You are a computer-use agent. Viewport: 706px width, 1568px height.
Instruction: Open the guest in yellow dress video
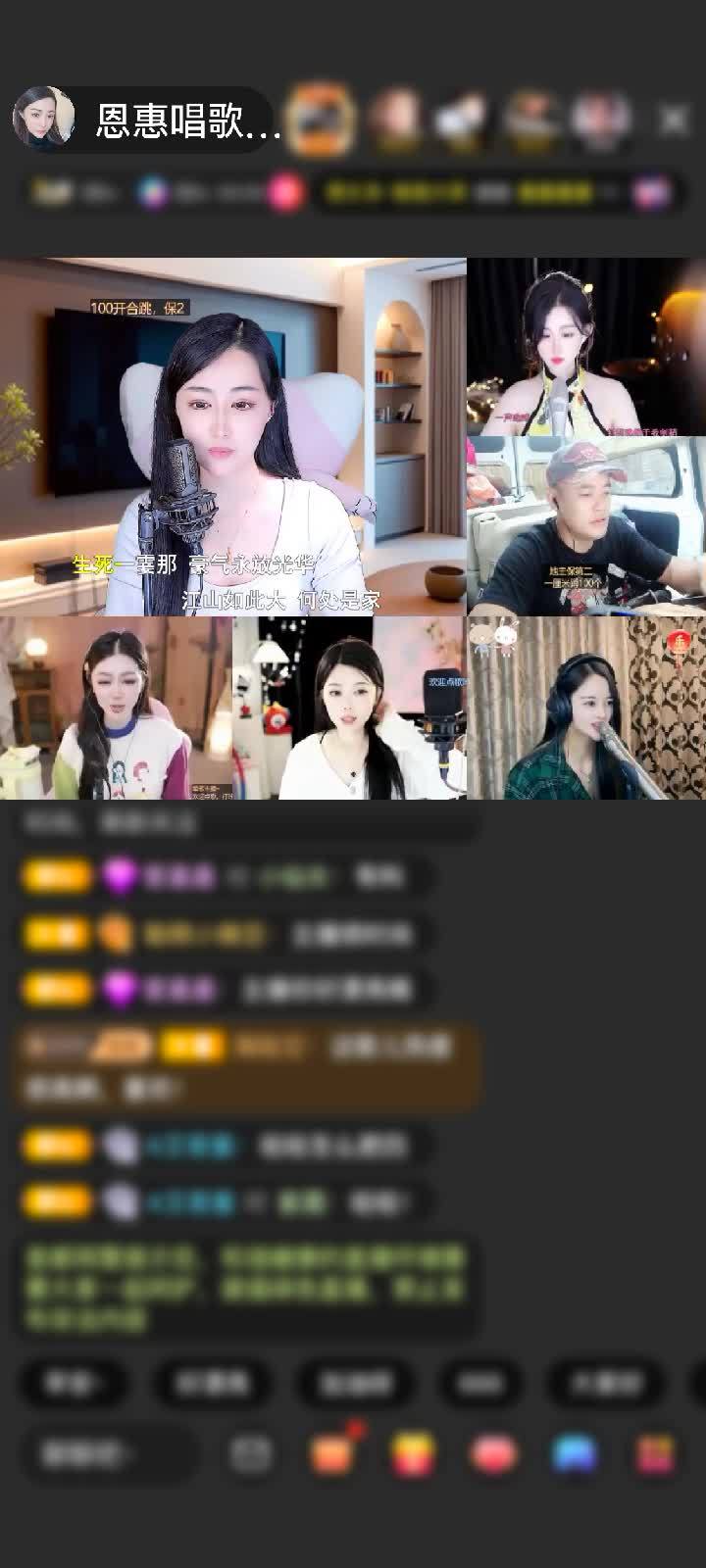pyautogui.click(x=586, y=347)
